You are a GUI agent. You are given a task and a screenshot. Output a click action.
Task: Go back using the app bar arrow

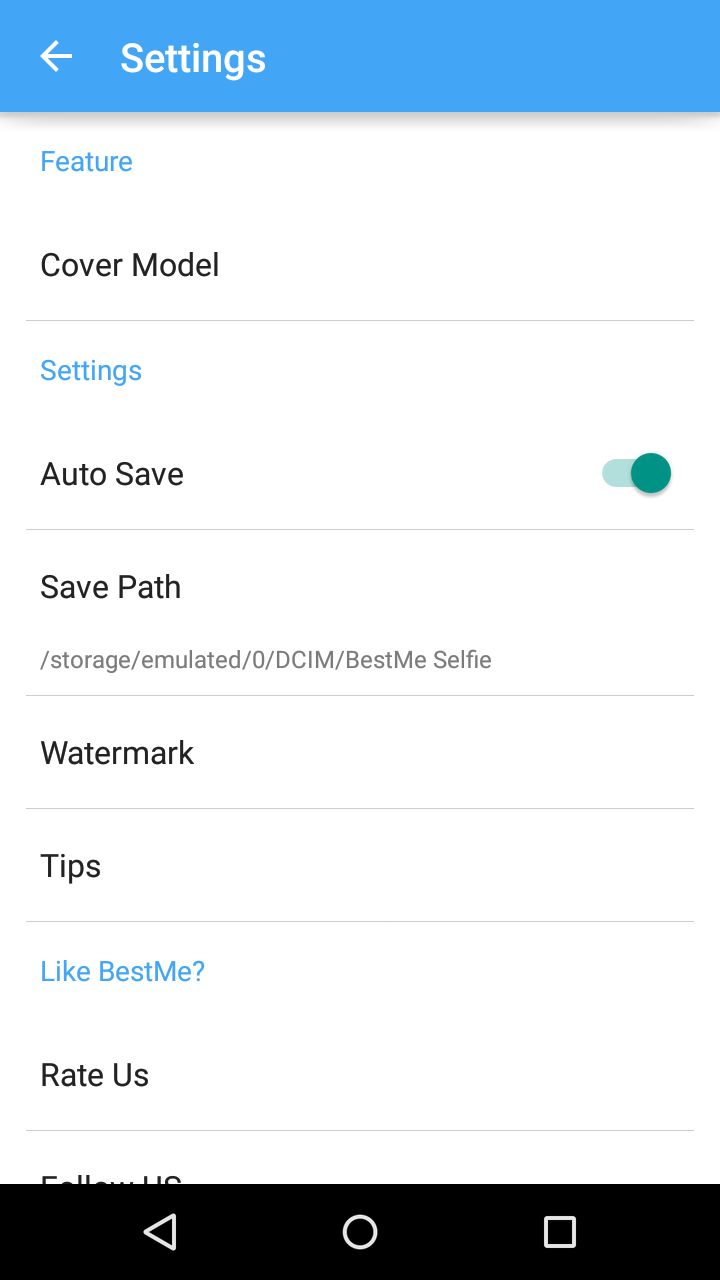[x=56, y=57]
